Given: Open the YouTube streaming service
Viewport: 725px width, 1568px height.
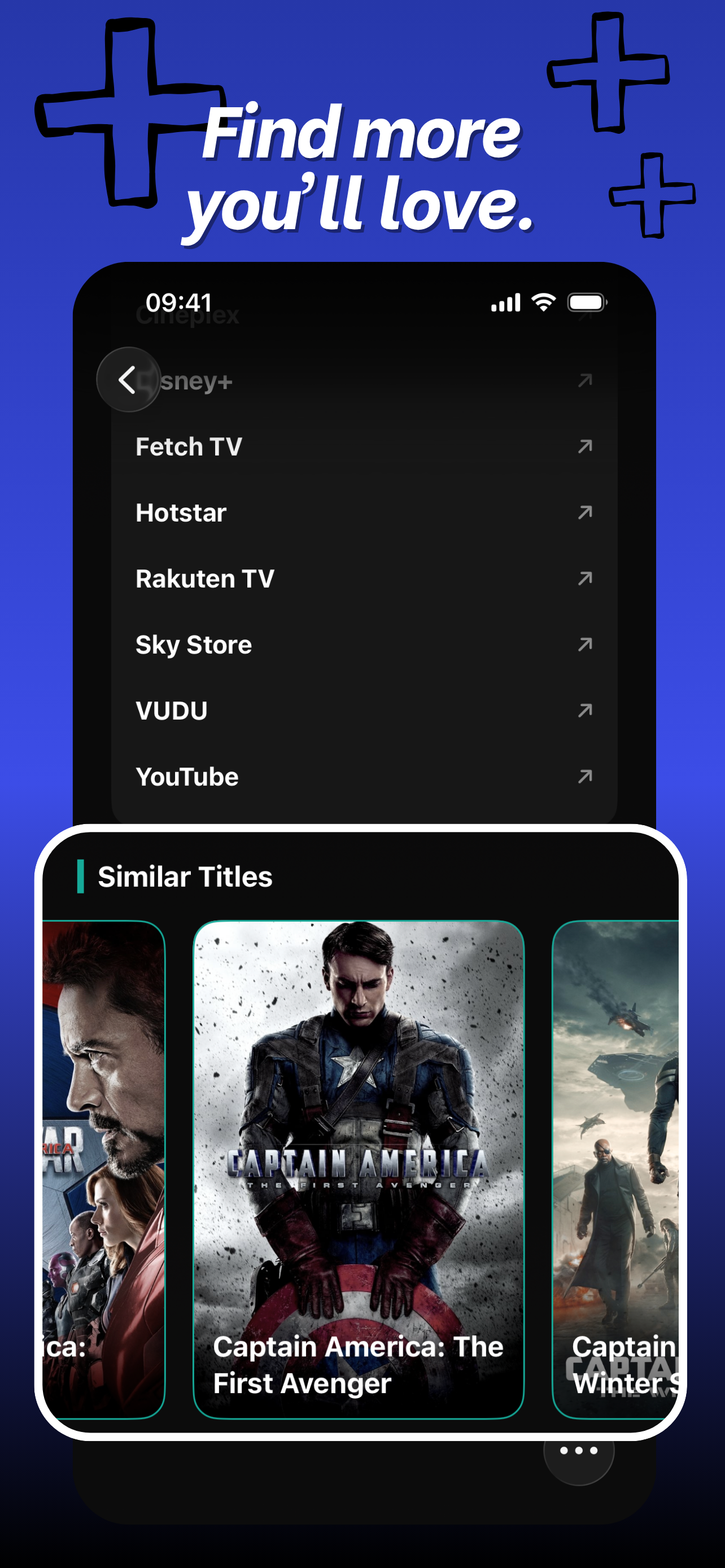Looking at the screenshot, I should [187, 776].
